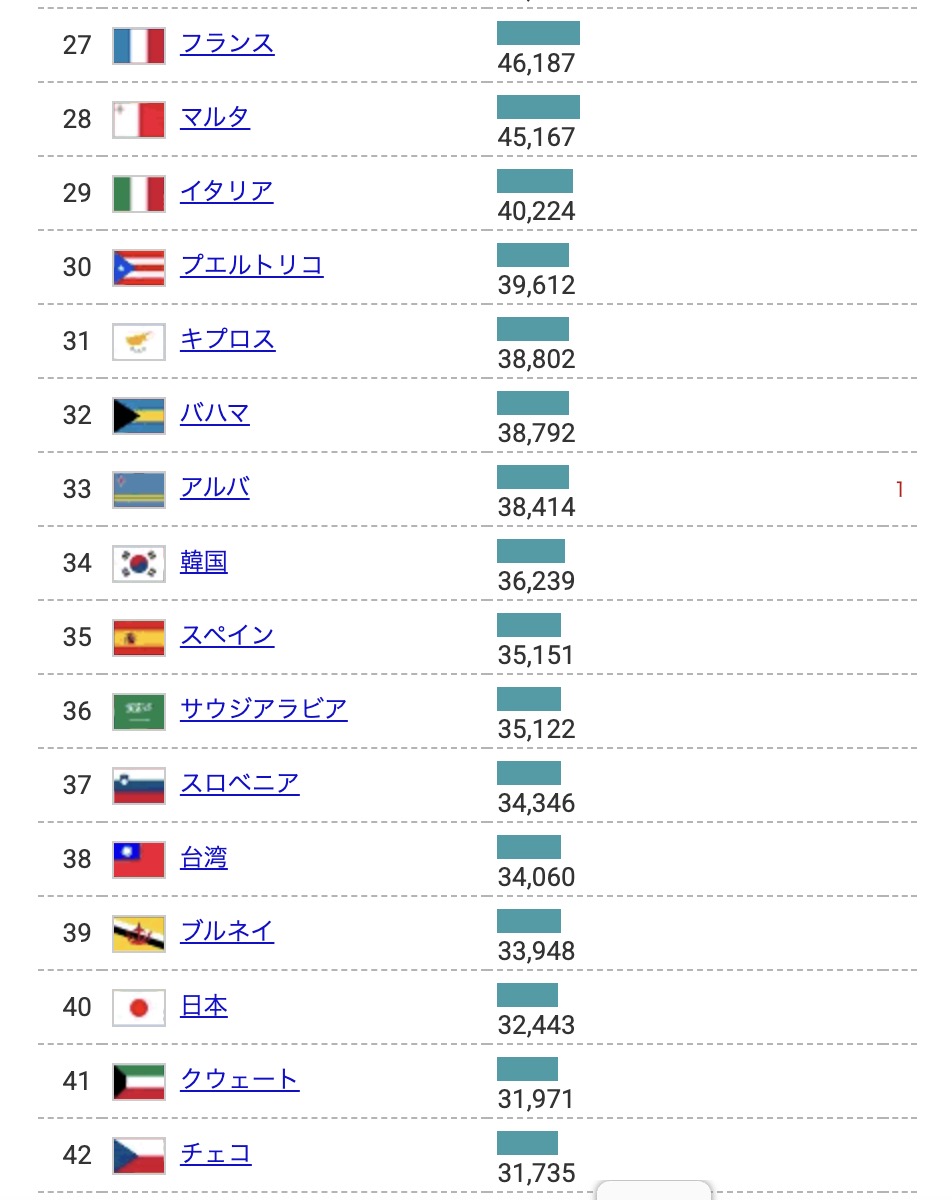
Task: Open the 日本 link
Action: (204, 1006)
